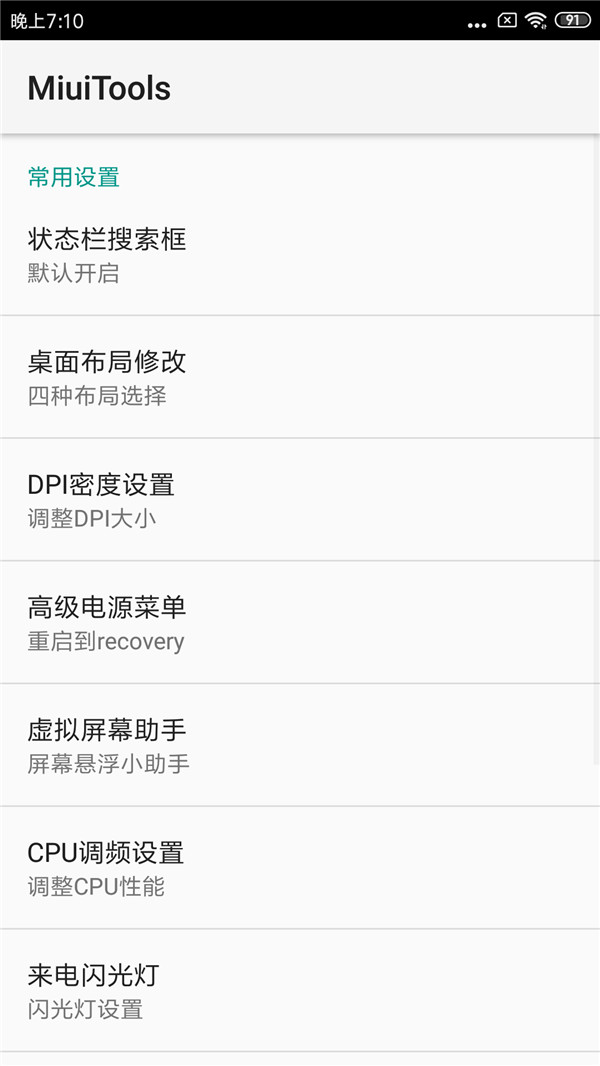Tap 高级电源菜单 entry
The image size is (600, 1066).
300,623
